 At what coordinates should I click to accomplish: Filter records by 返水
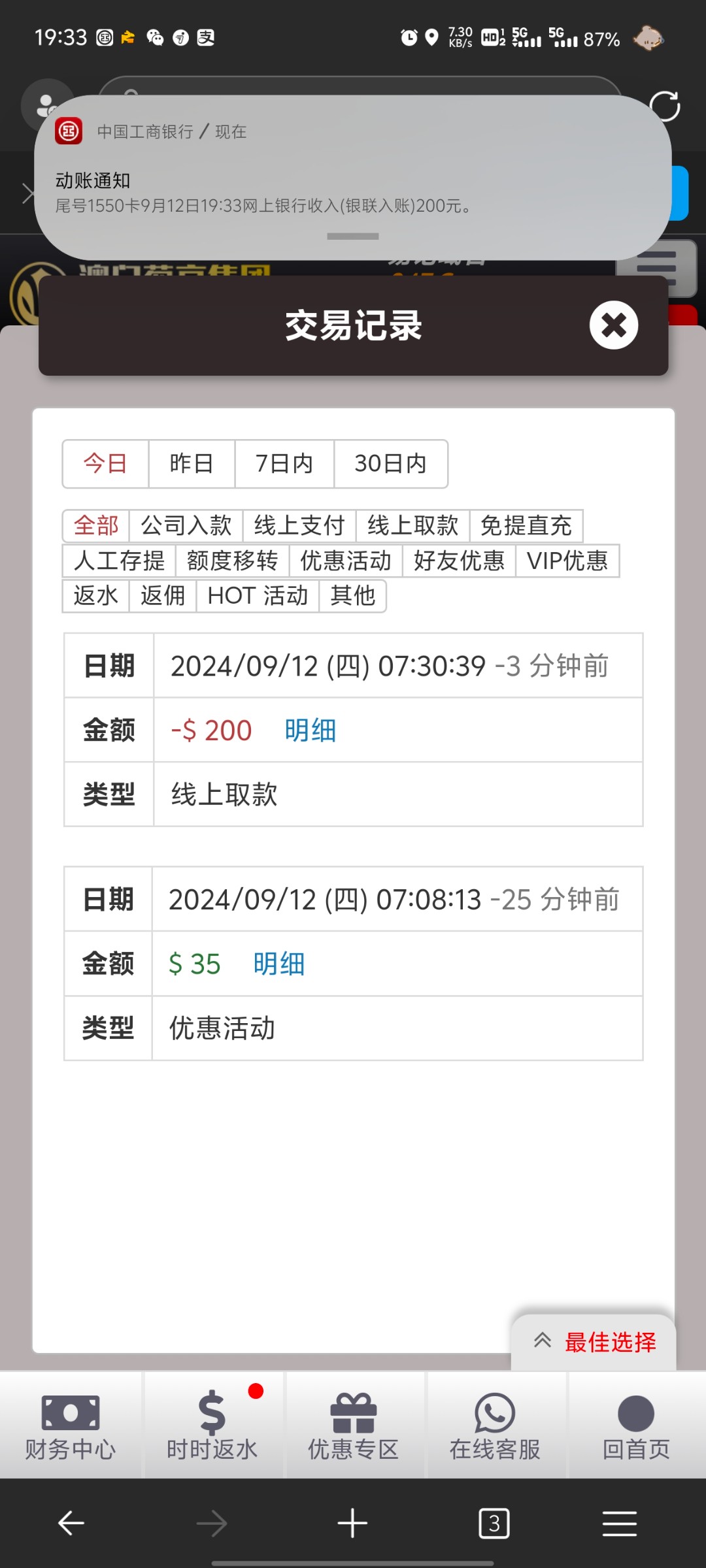tap(95, 596)
